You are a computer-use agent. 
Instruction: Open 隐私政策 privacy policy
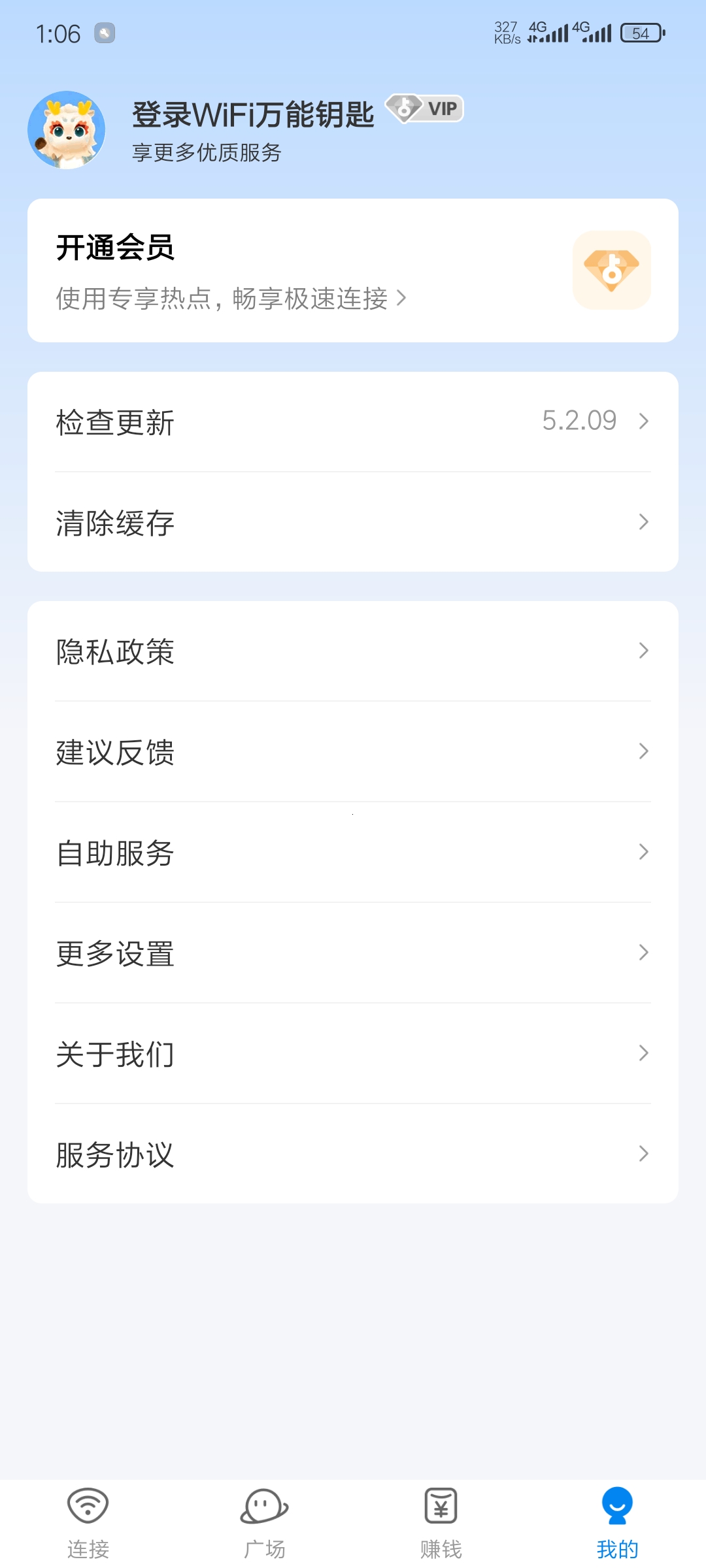[x=353, y=651]
